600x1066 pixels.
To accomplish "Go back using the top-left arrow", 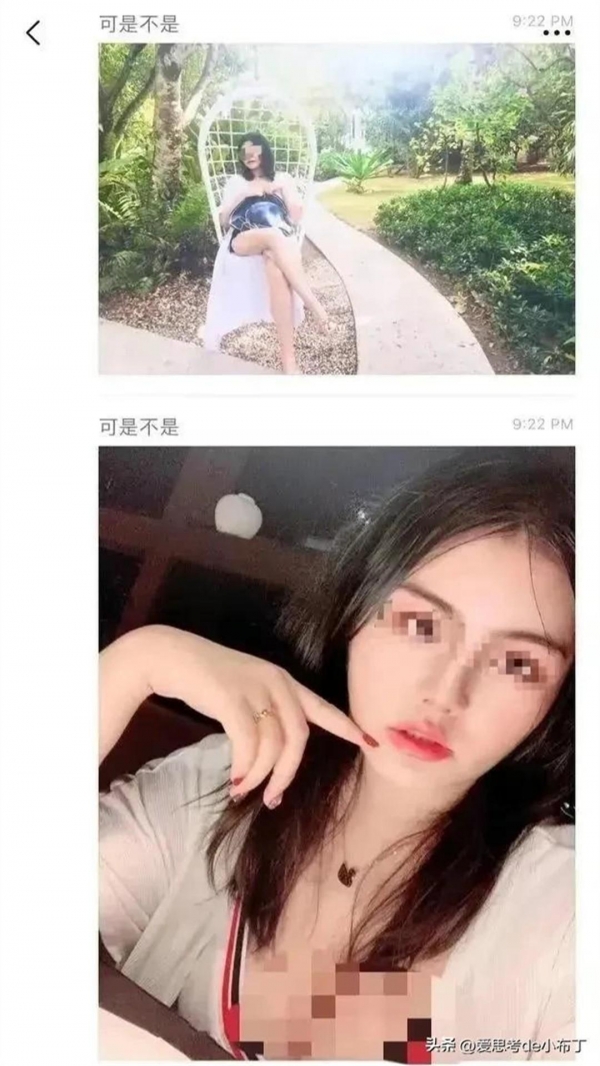I will (33, 33).
